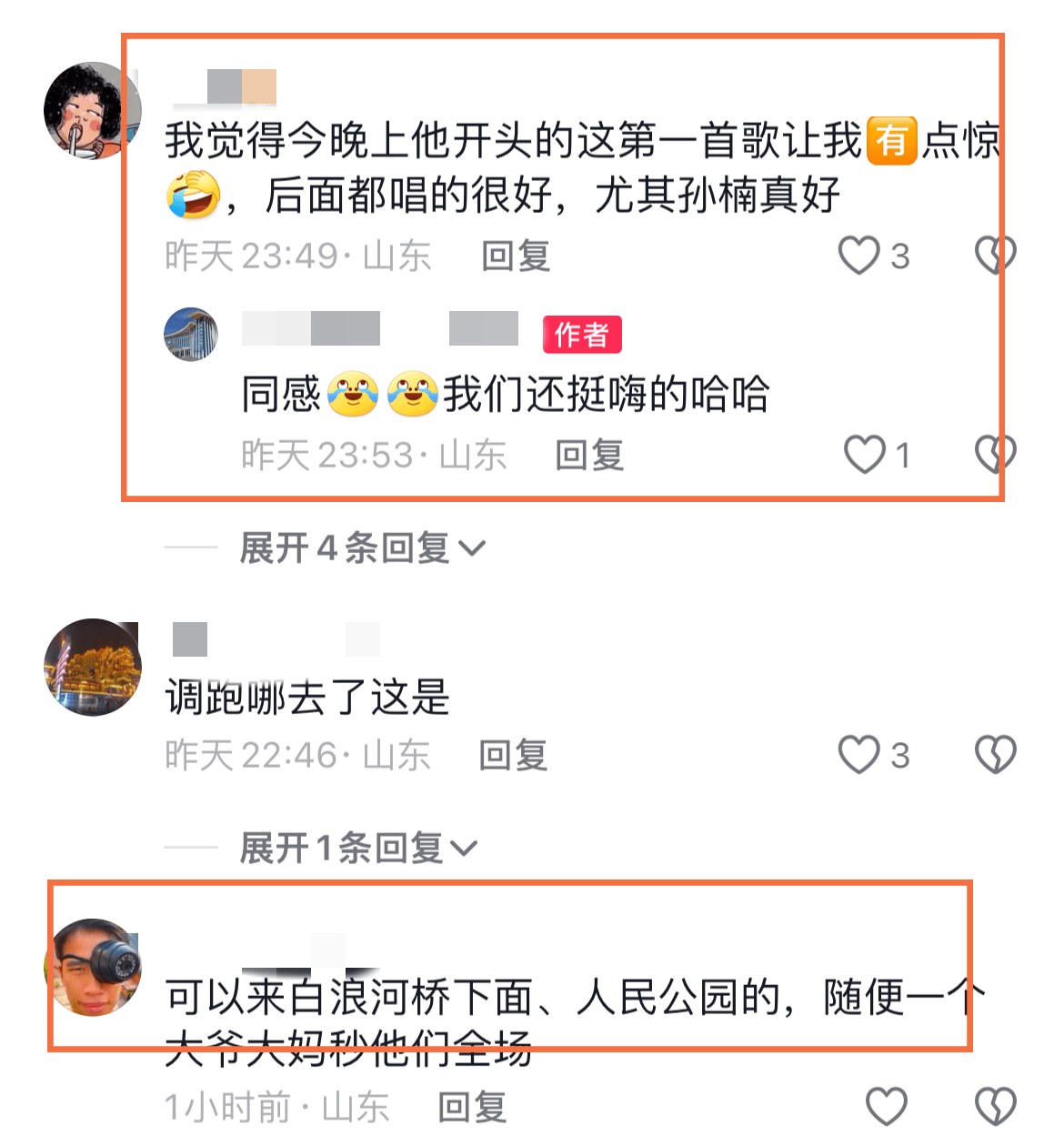Open avatar of the 孙楠真好 commenter
Viewport: 1064px width, 1136px height.
(x=92, y=110)
